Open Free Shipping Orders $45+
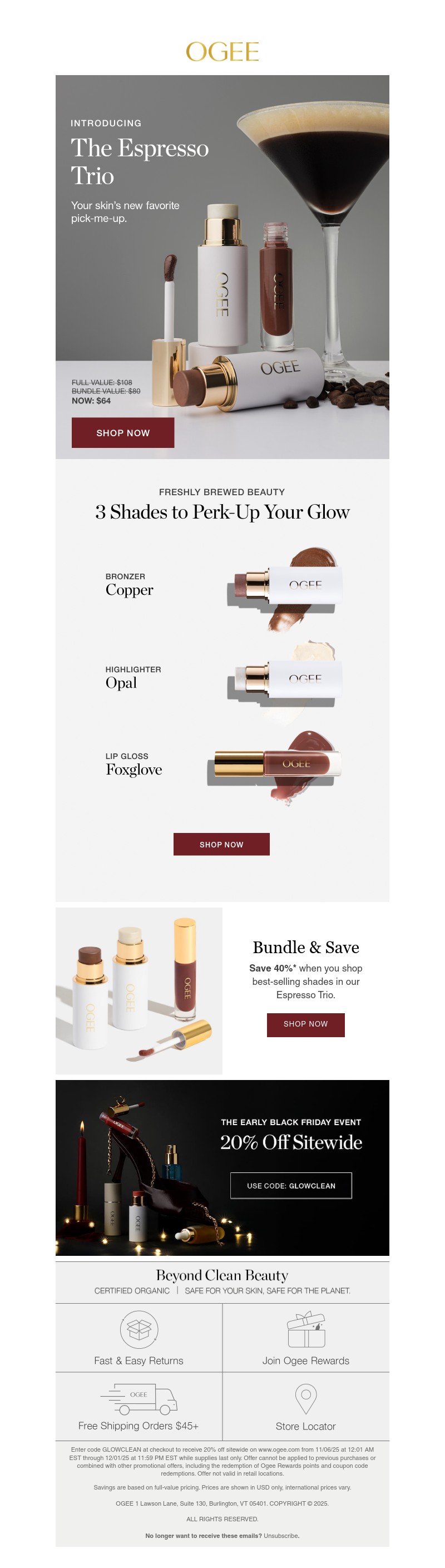This screenshot has height=1568, width=445. tap(138, 1407)
